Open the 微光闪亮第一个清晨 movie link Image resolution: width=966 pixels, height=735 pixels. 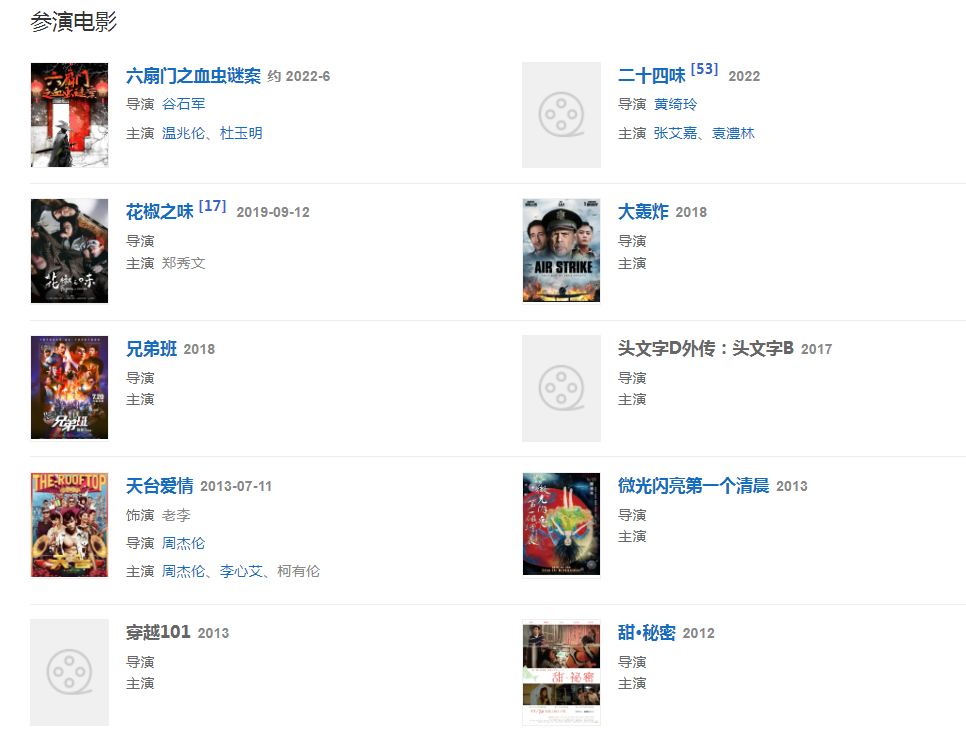[693, 486]
